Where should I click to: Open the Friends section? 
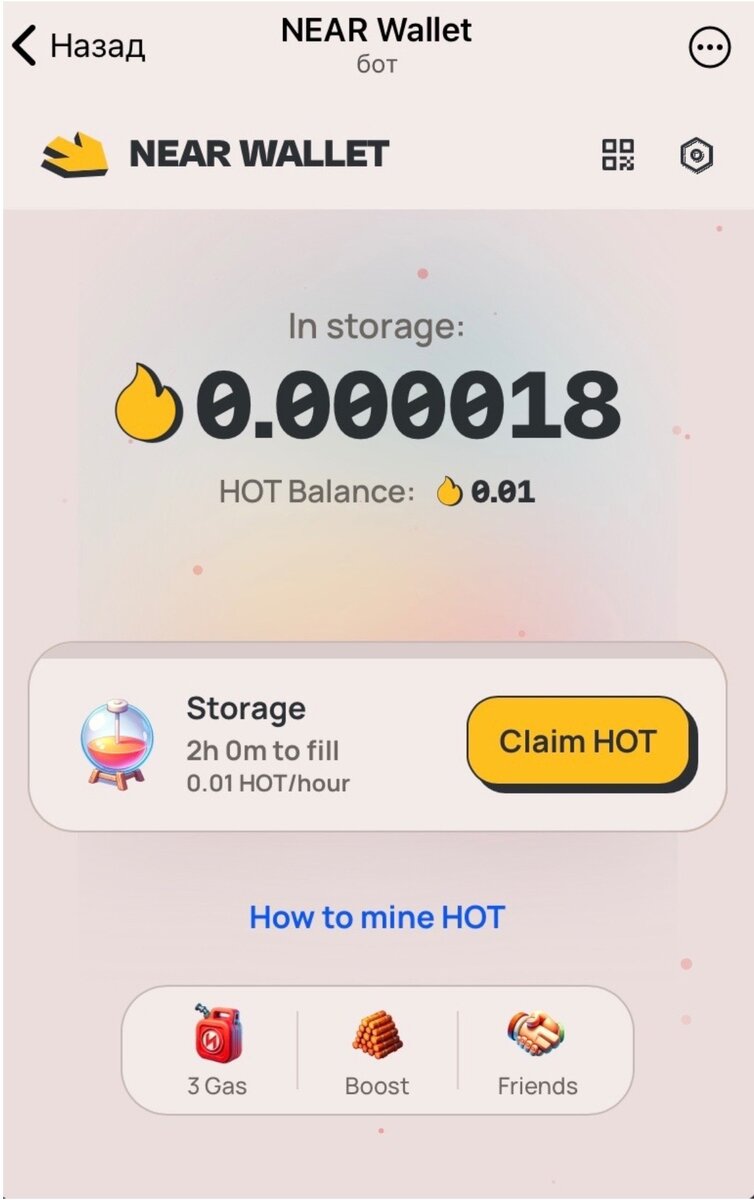[x=537, y=1050]
